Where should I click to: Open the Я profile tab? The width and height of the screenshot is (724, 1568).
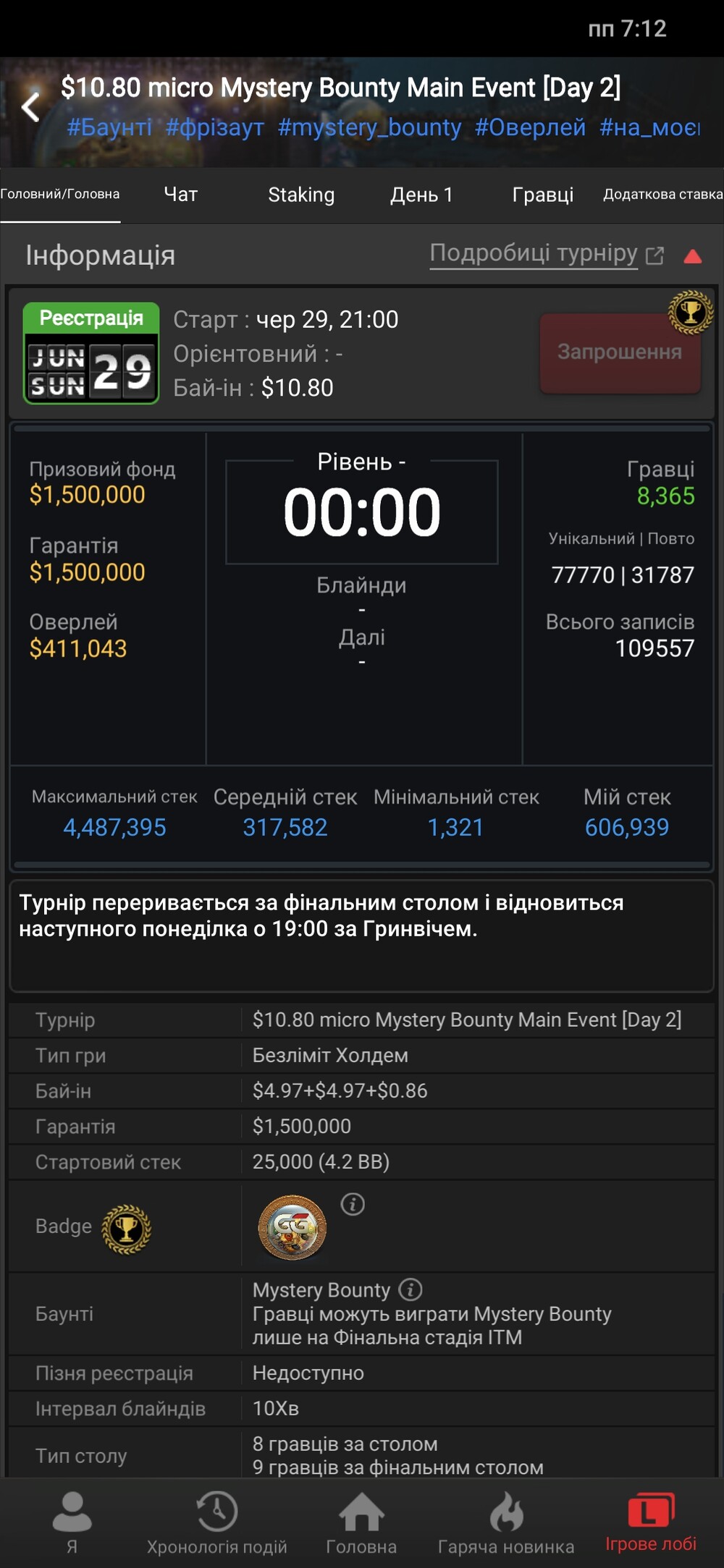[x=72, y=1522]
